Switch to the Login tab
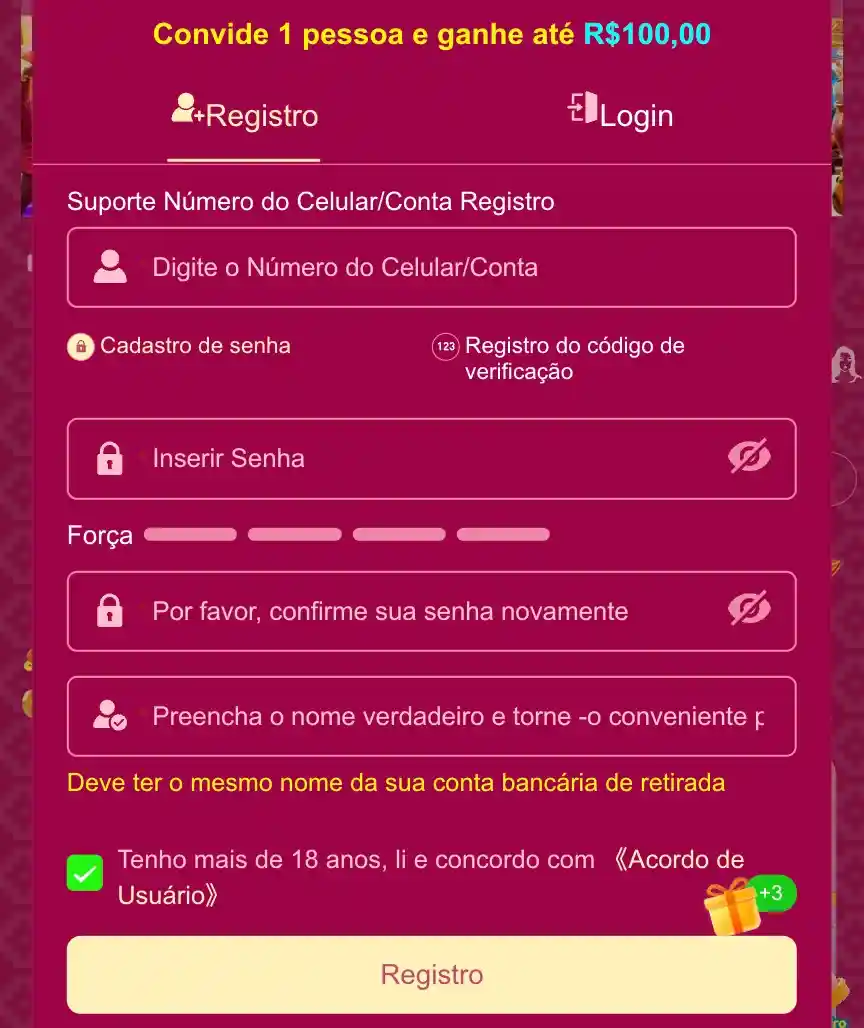The height and width of the screenshot is (1028, 864). tap(621, 115)
